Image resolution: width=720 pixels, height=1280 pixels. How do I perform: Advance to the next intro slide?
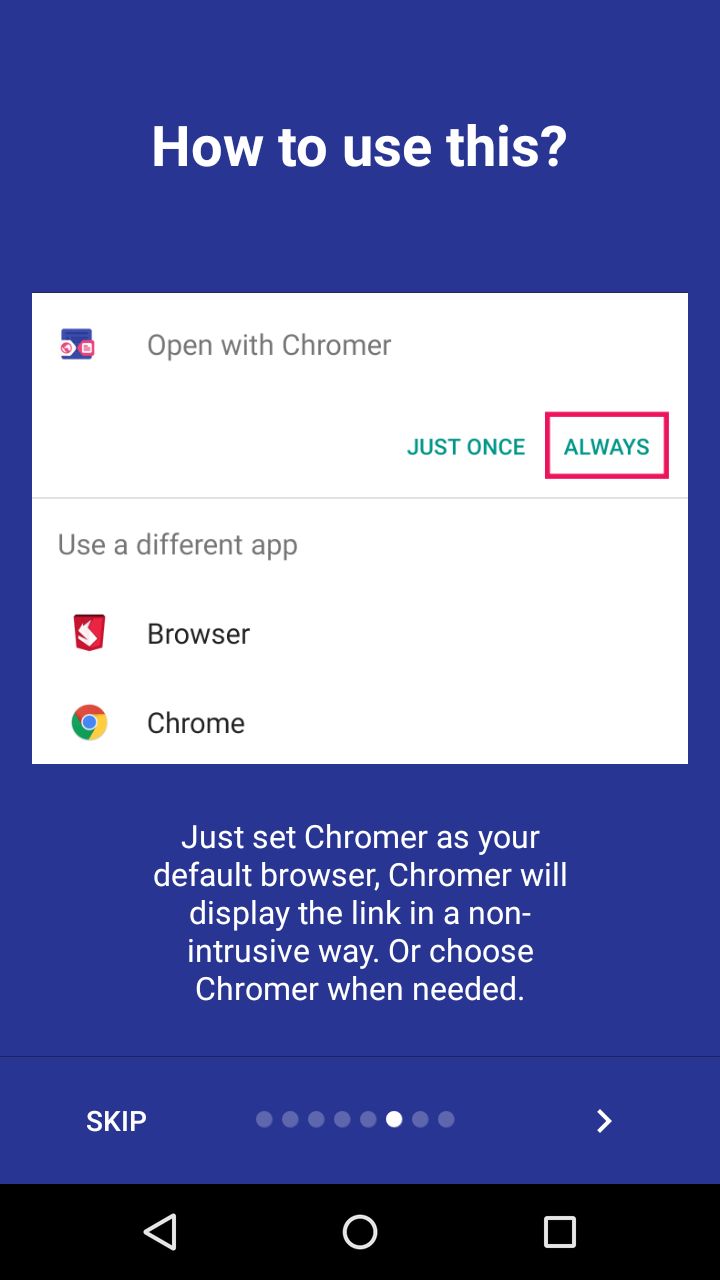point(603,1121)
